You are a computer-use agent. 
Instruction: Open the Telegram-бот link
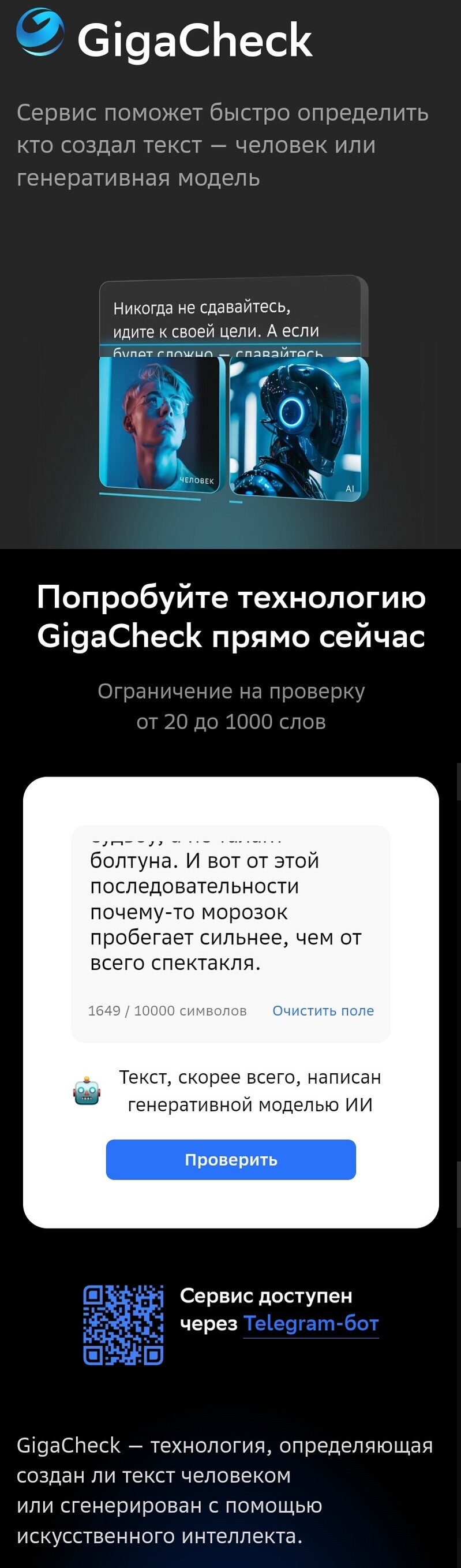point(311,1323)
